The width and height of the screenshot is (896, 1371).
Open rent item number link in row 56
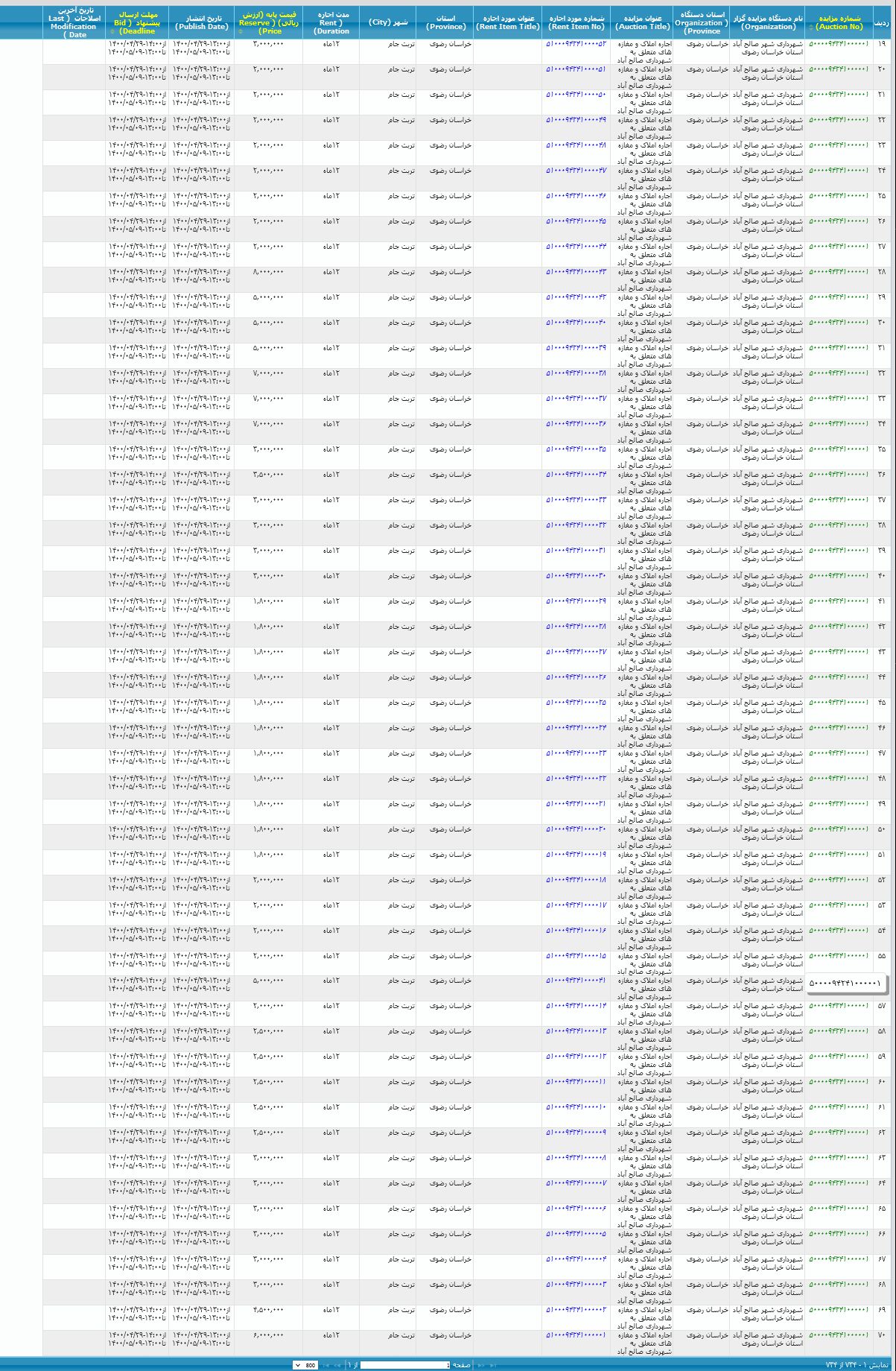click(576, 981)
